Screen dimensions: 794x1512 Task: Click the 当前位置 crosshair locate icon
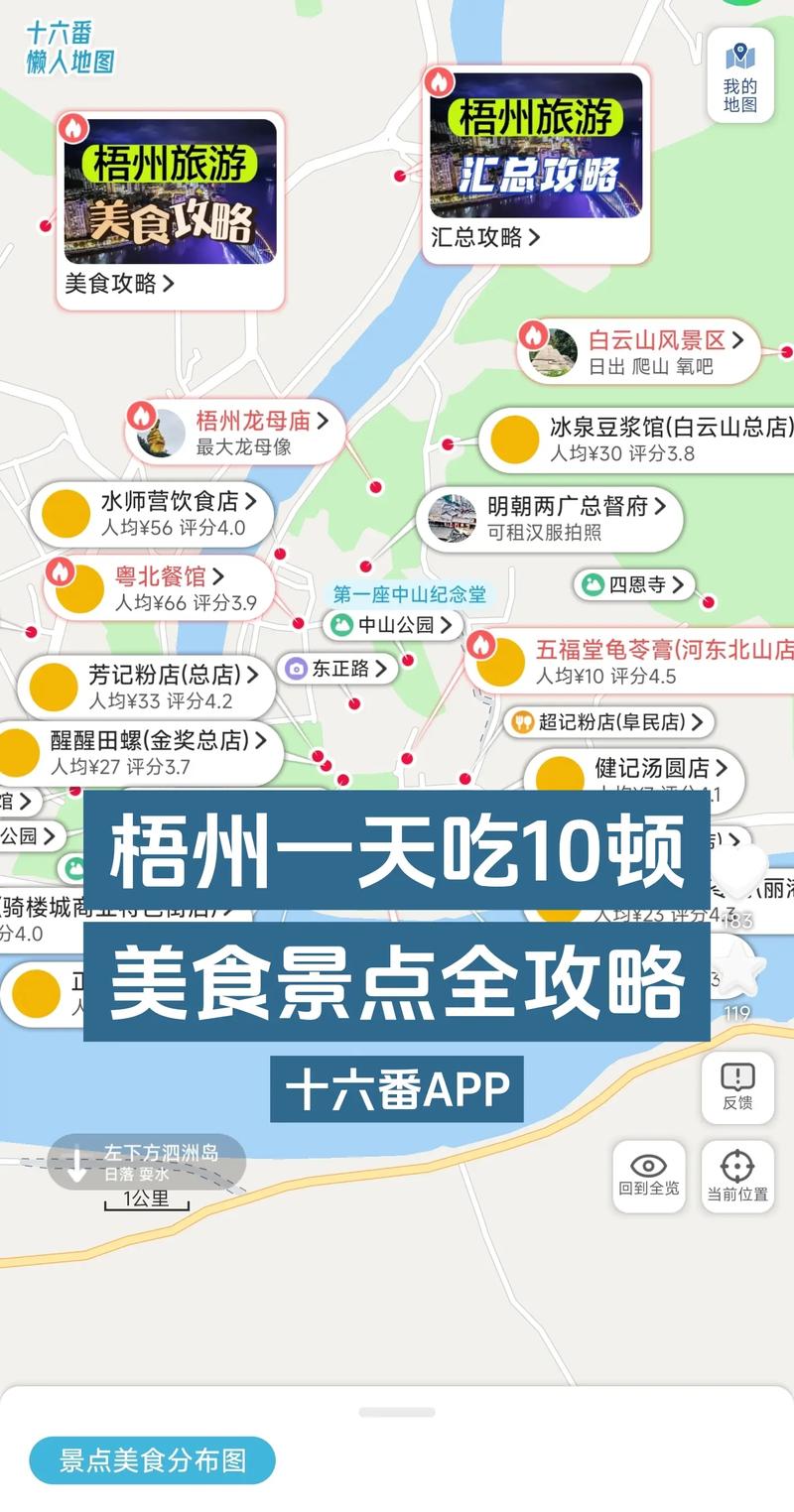click(736, 1174)
